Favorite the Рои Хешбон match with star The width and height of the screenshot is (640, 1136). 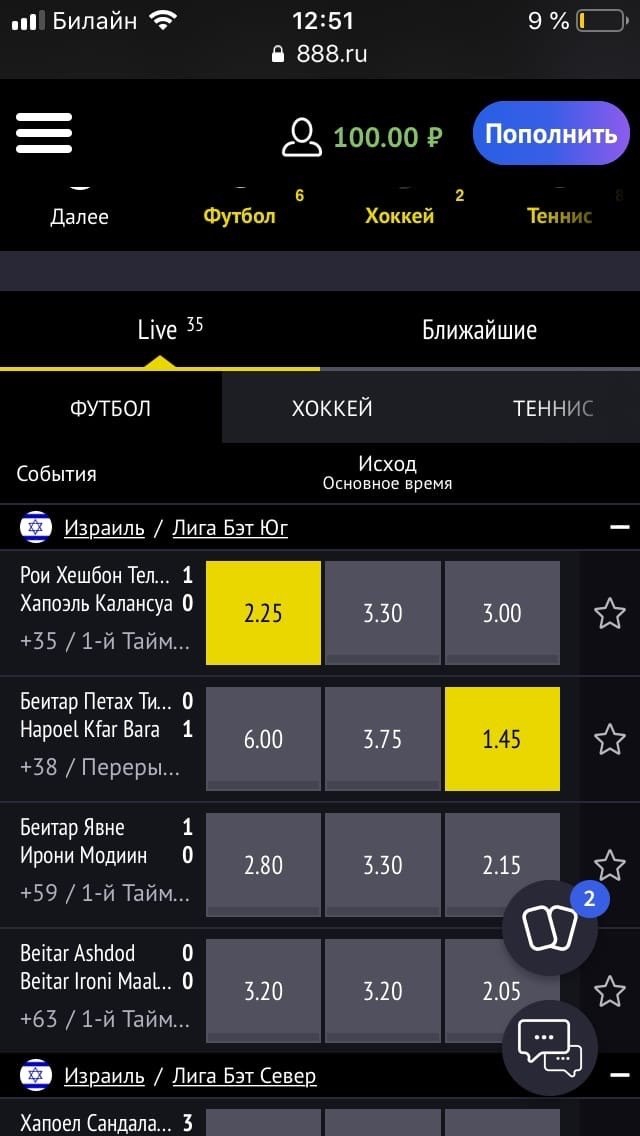[x=609, y=613]
